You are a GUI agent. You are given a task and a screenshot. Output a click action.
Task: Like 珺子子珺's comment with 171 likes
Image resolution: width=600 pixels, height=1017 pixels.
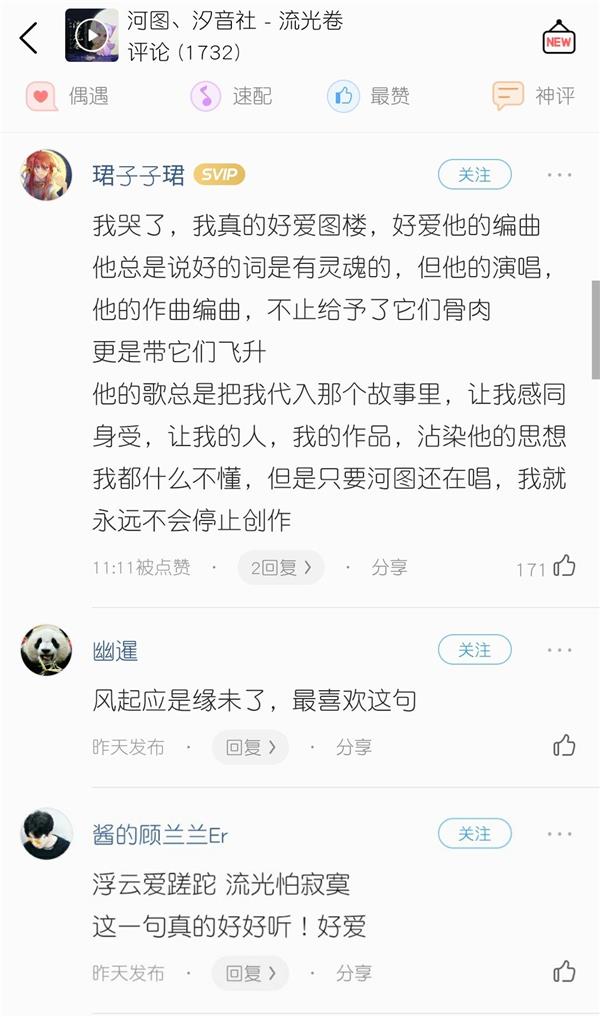tap(564, 566)
